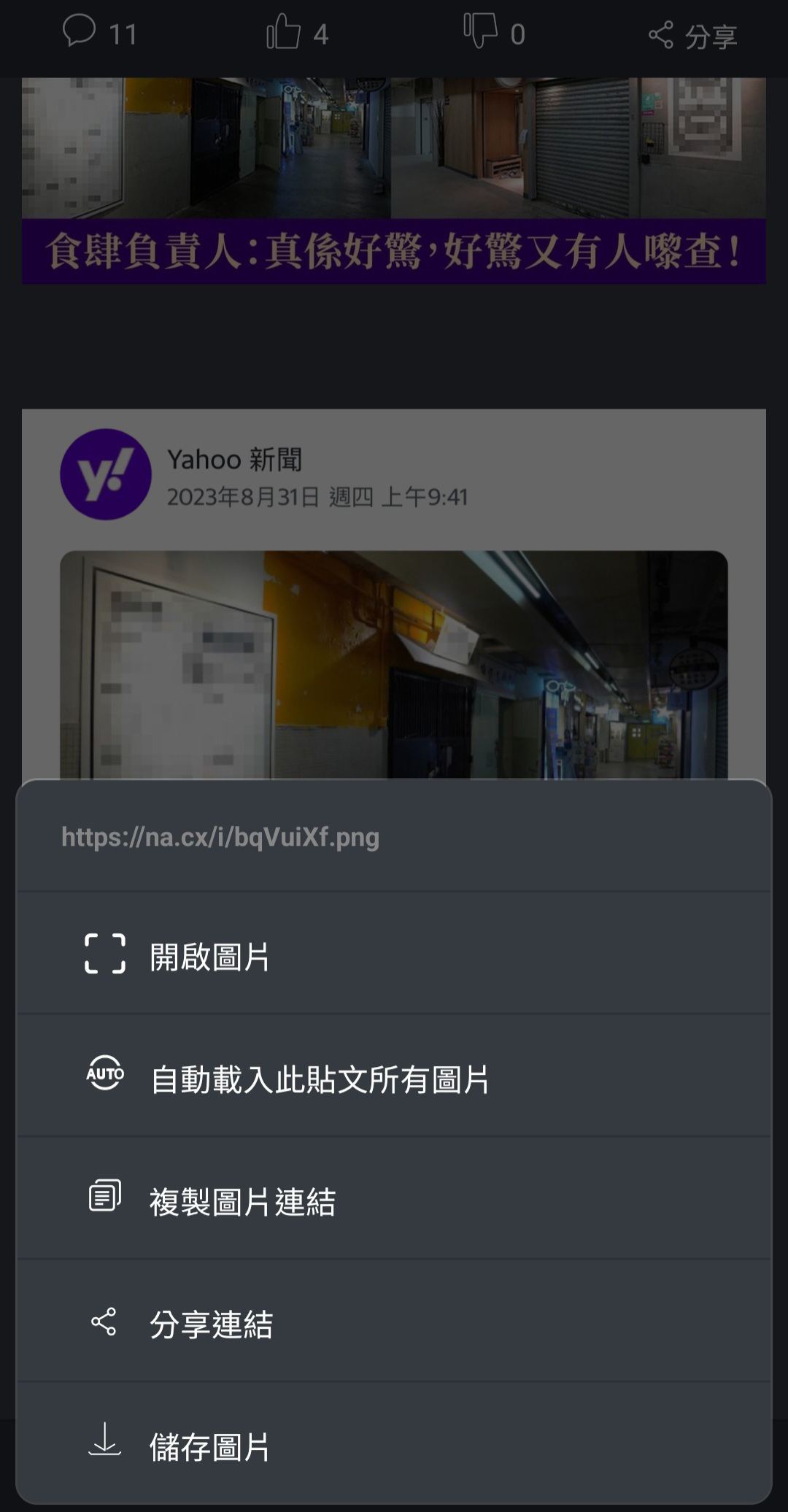Screen dimensions: 788x1512
Task: Save the picture with 儲存圖片
Action: click(x=394, y=1444)
